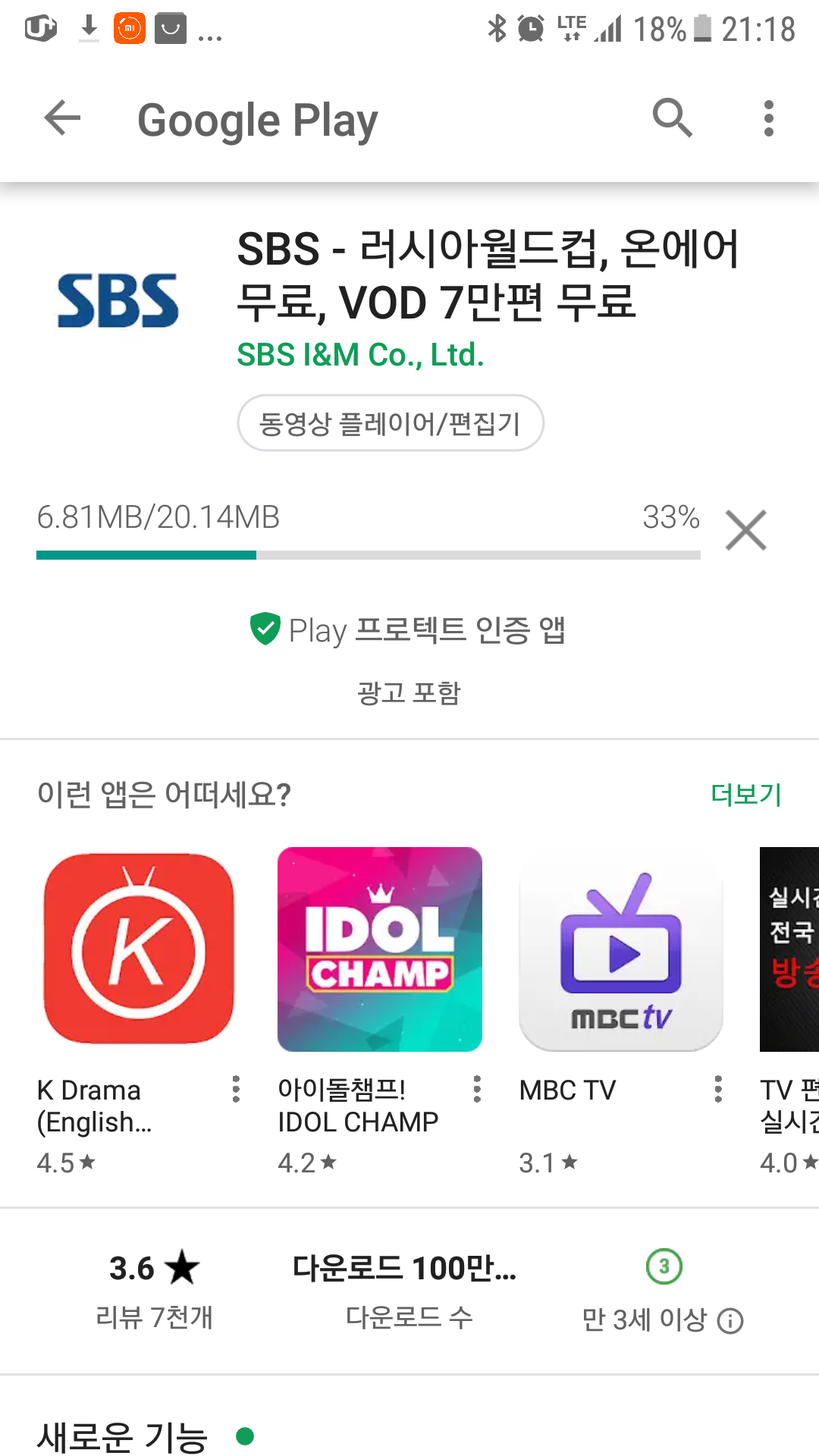The width and height of the screenshot is (819, 1456).
Task: Tap 더보기 to see more similar apps
Action: [746, 794]
